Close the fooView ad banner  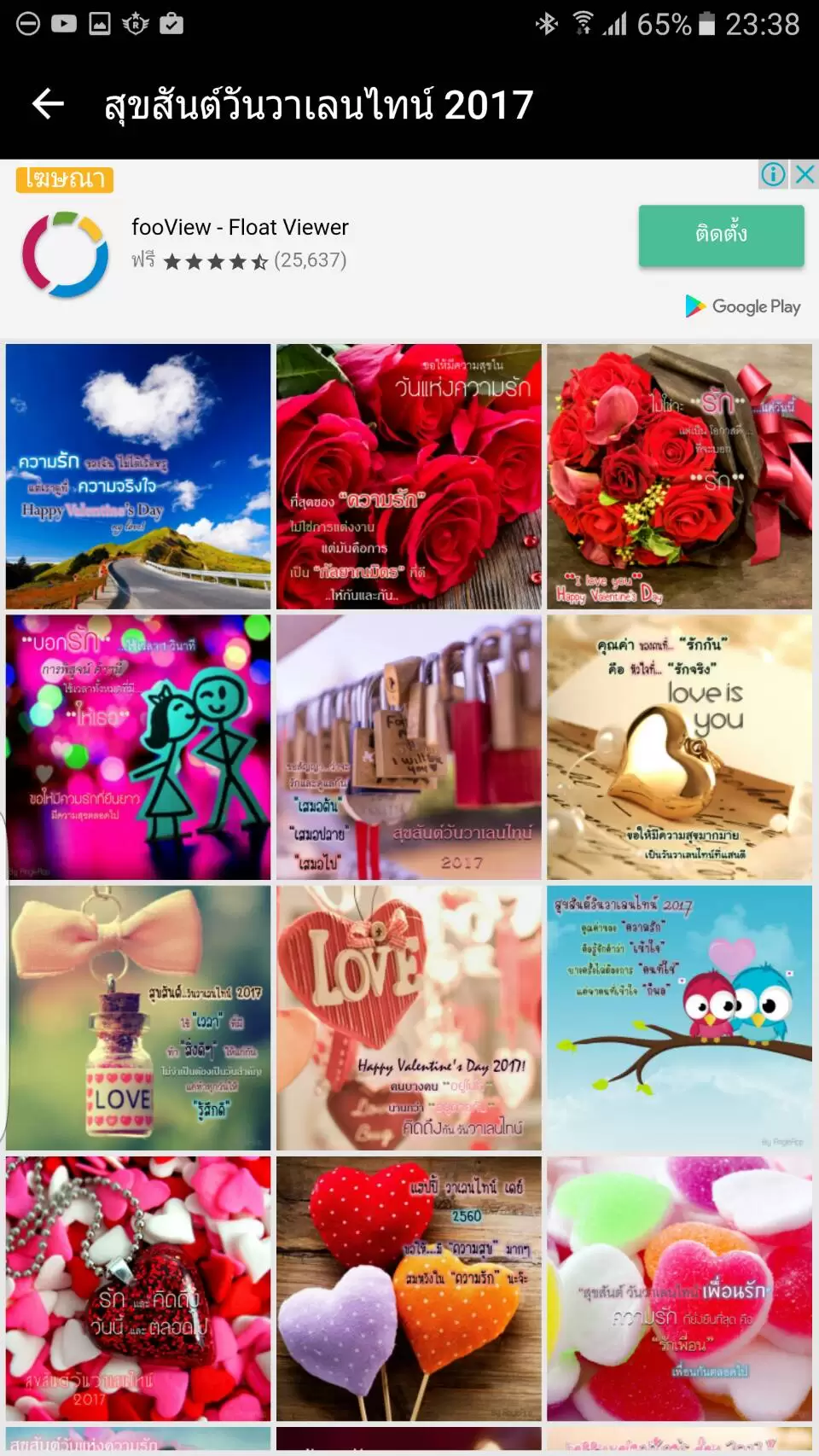[x=804, y=175]
